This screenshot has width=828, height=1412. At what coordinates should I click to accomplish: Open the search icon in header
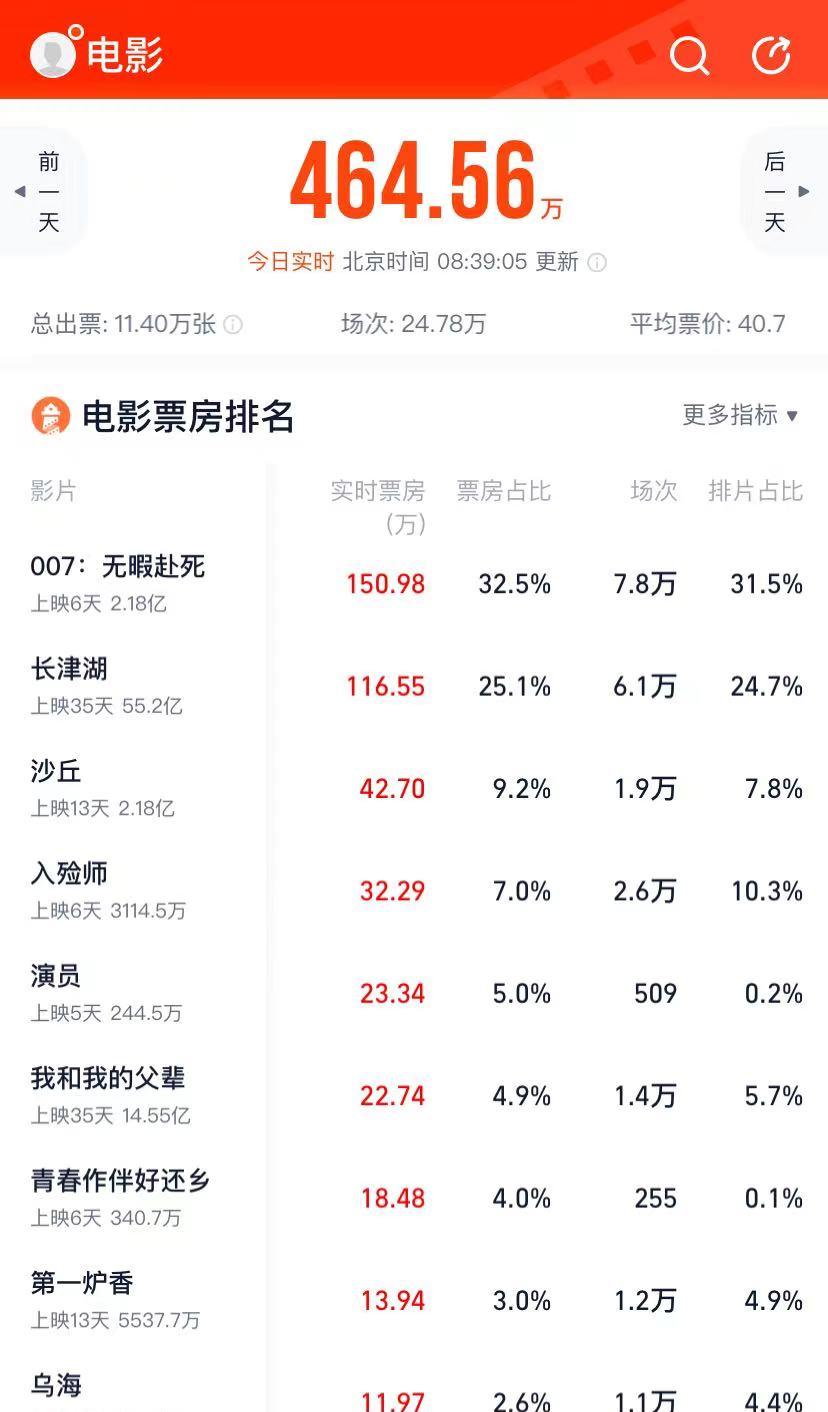689,55
